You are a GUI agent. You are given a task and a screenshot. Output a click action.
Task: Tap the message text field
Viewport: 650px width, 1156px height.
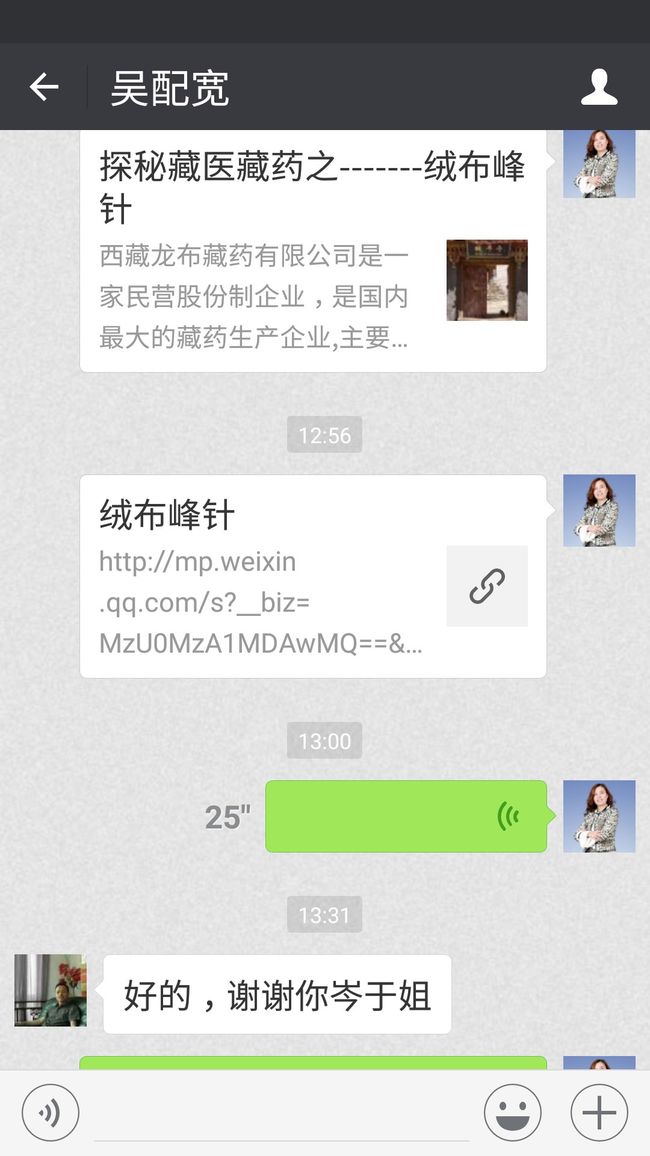pyautogui.click(x=282, y=1113)
